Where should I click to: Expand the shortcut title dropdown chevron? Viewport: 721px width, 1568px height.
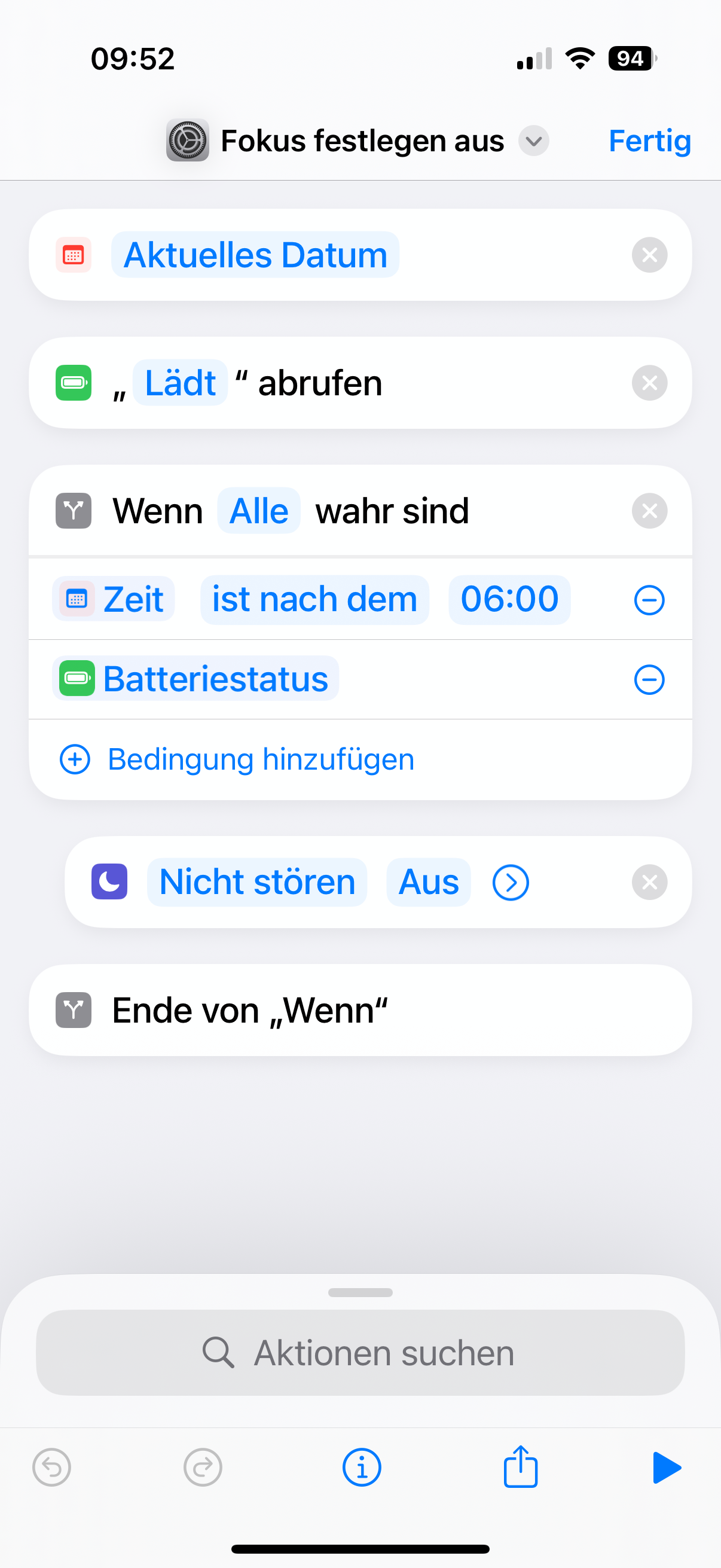click(x=534, y=141)
